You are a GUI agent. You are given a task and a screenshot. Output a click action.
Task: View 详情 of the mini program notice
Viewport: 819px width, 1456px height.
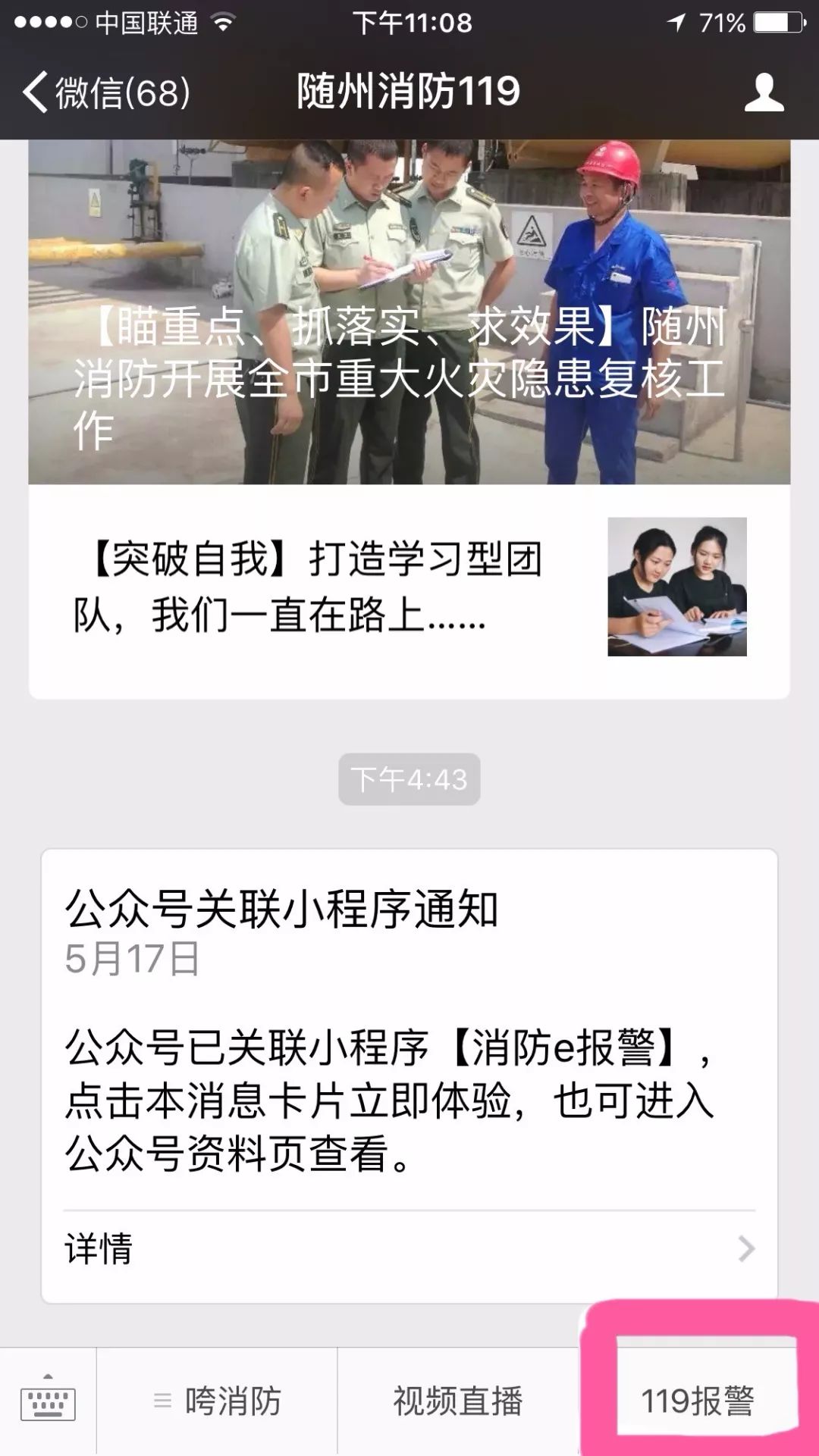tap(409, 1248)
